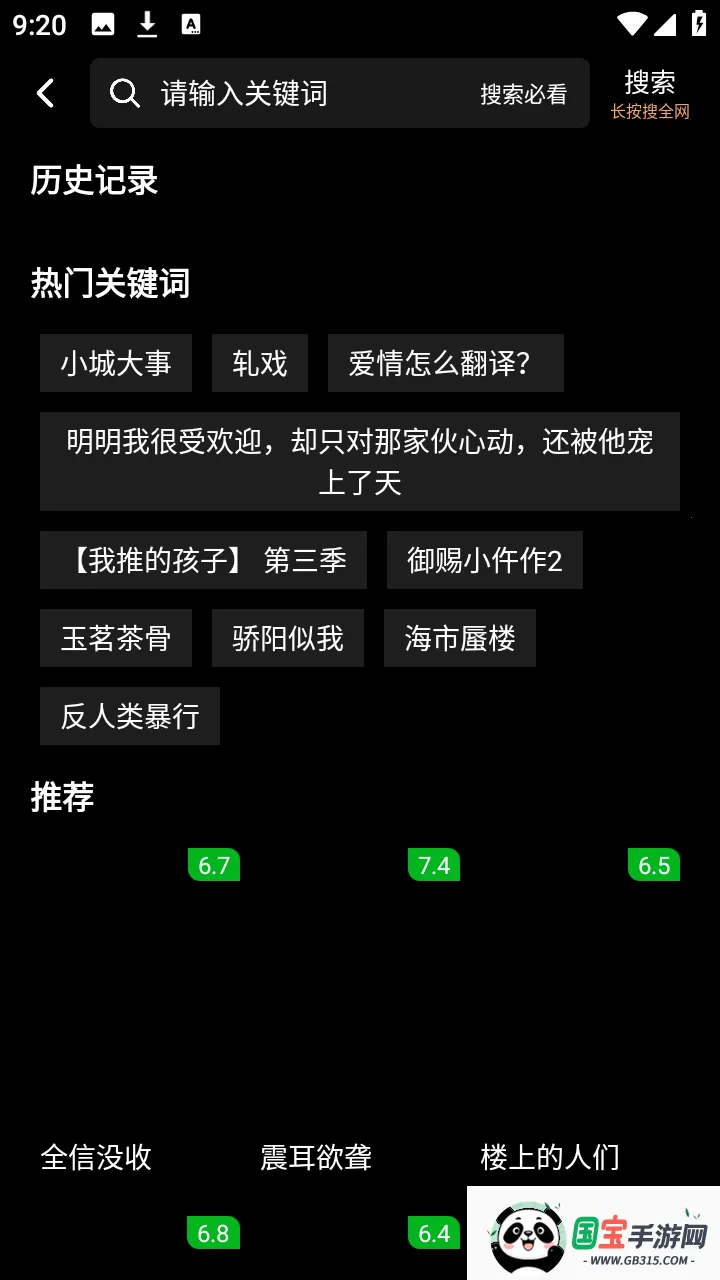Click the photo icon in the status bar
This screenshot has width=720, height=1280.
point(104,25)
